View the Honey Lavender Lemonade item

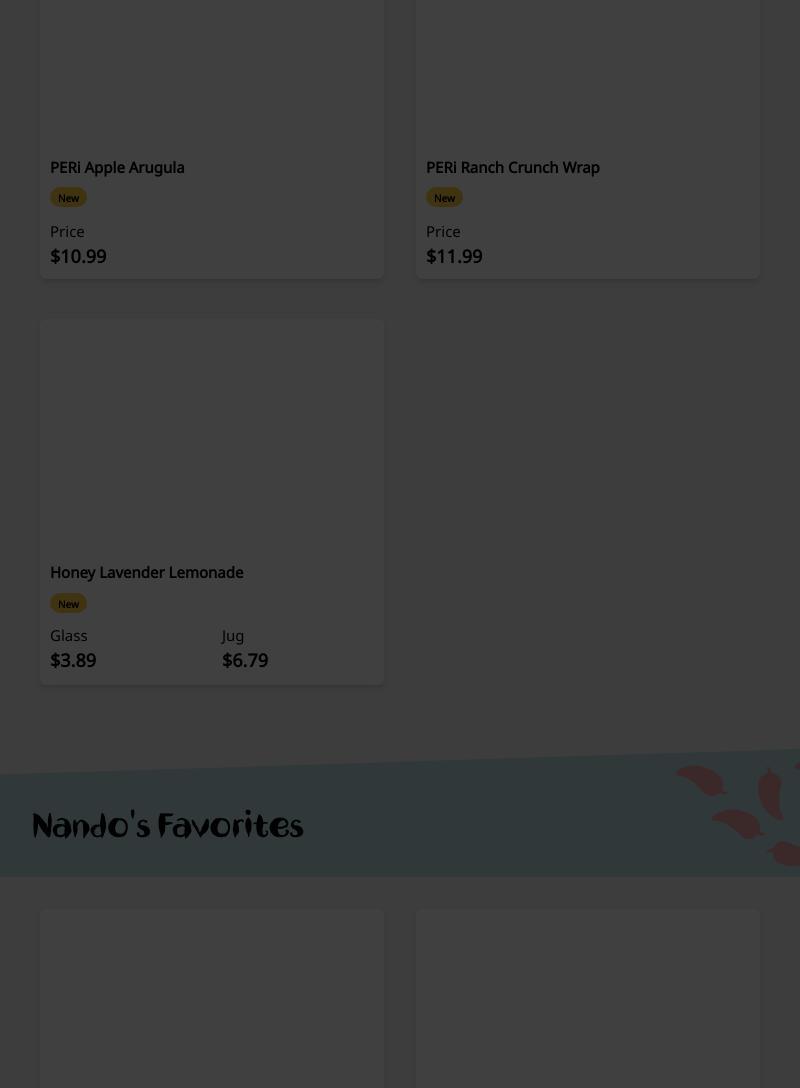coord(147,573)
